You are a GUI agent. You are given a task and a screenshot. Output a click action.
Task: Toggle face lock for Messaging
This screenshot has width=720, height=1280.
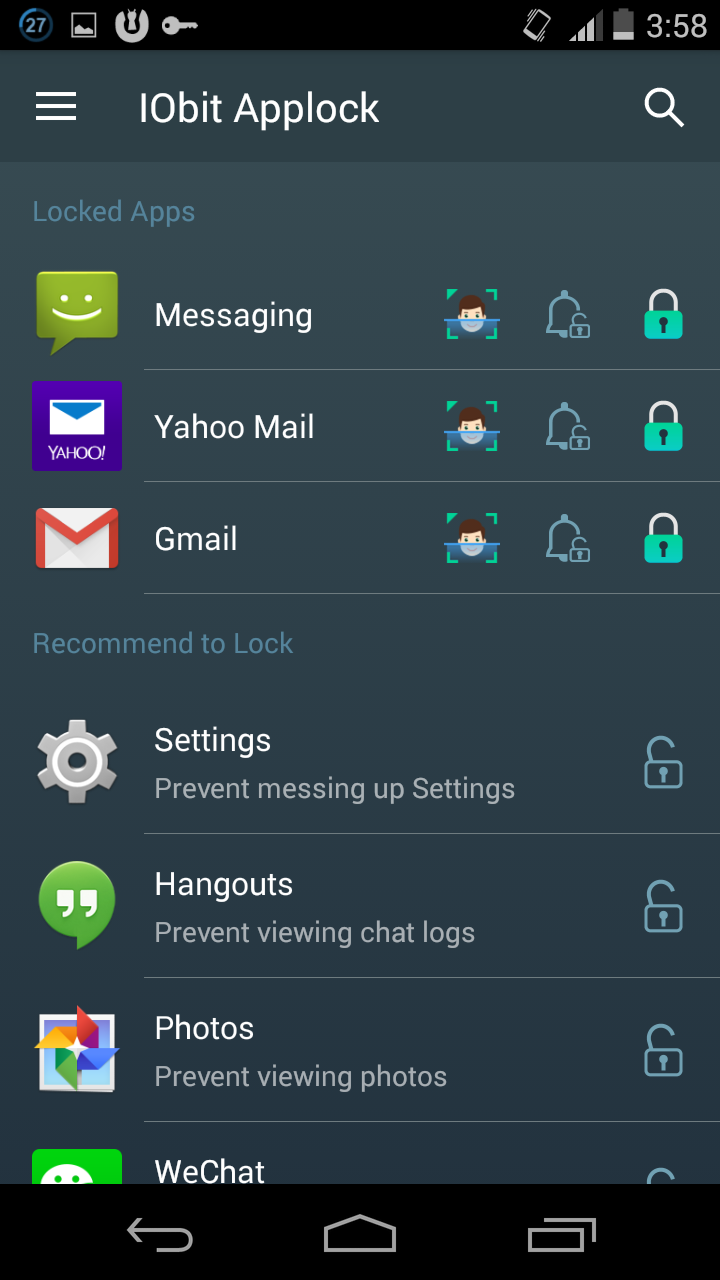pos(472,315)
